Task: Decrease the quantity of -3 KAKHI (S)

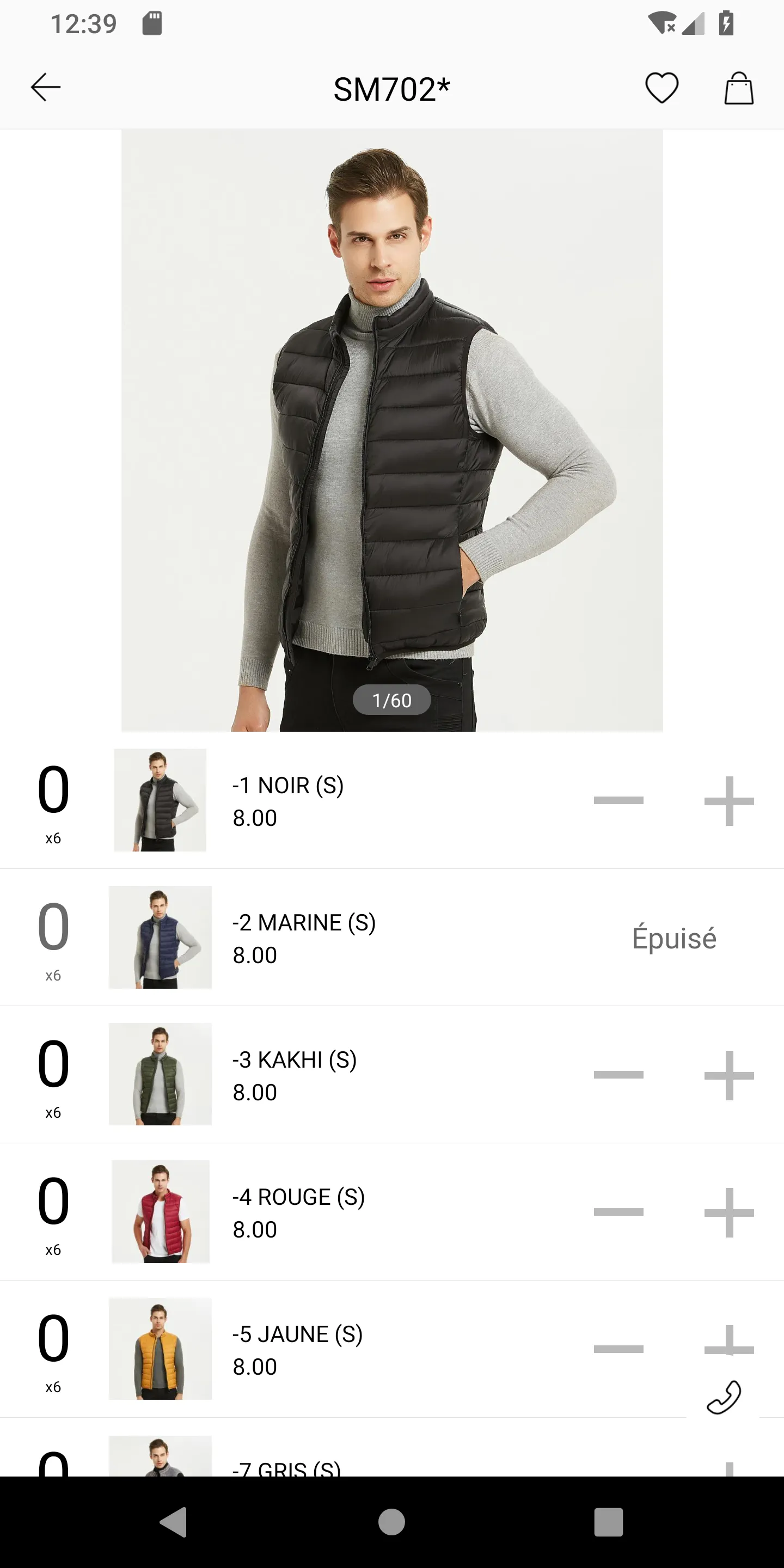Action: [618, 1075]
